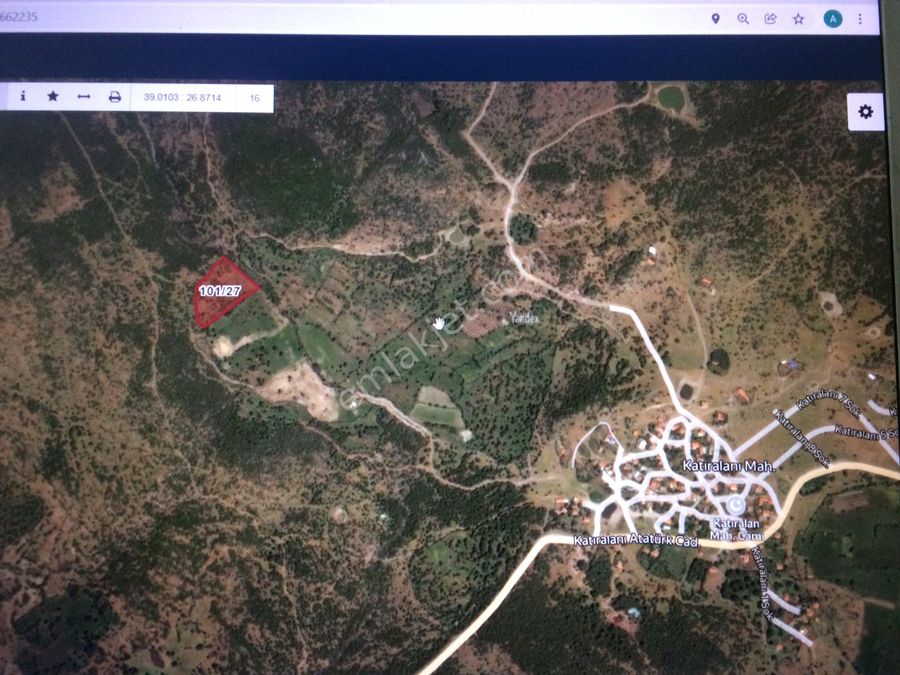Select the distance measuring tool
This screenshot has width=900, height=675.
[x=84, y=97]
